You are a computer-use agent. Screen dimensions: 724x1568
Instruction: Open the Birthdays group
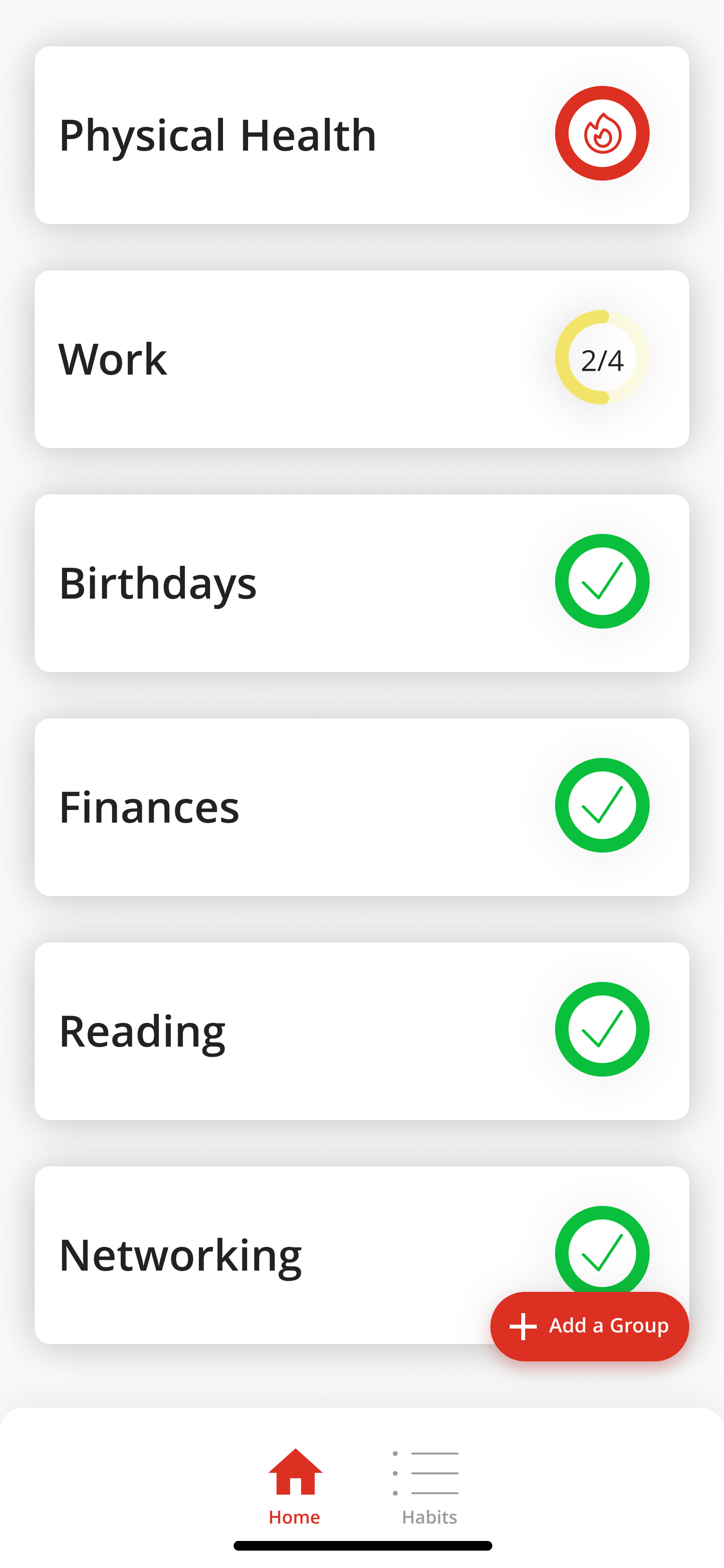pyautogui.click(x=362, y=583)
